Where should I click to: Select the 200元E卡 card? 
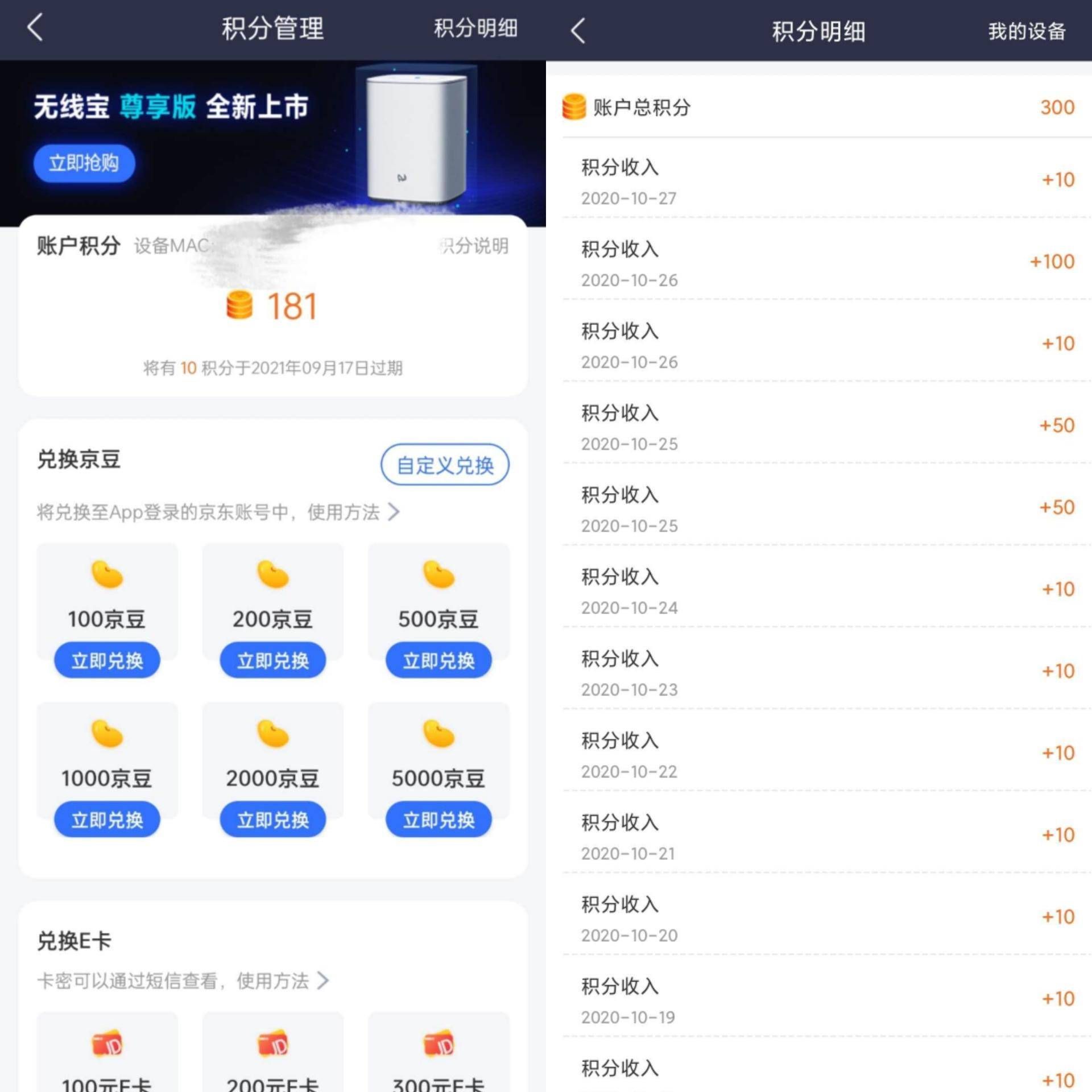point(273,1058)
